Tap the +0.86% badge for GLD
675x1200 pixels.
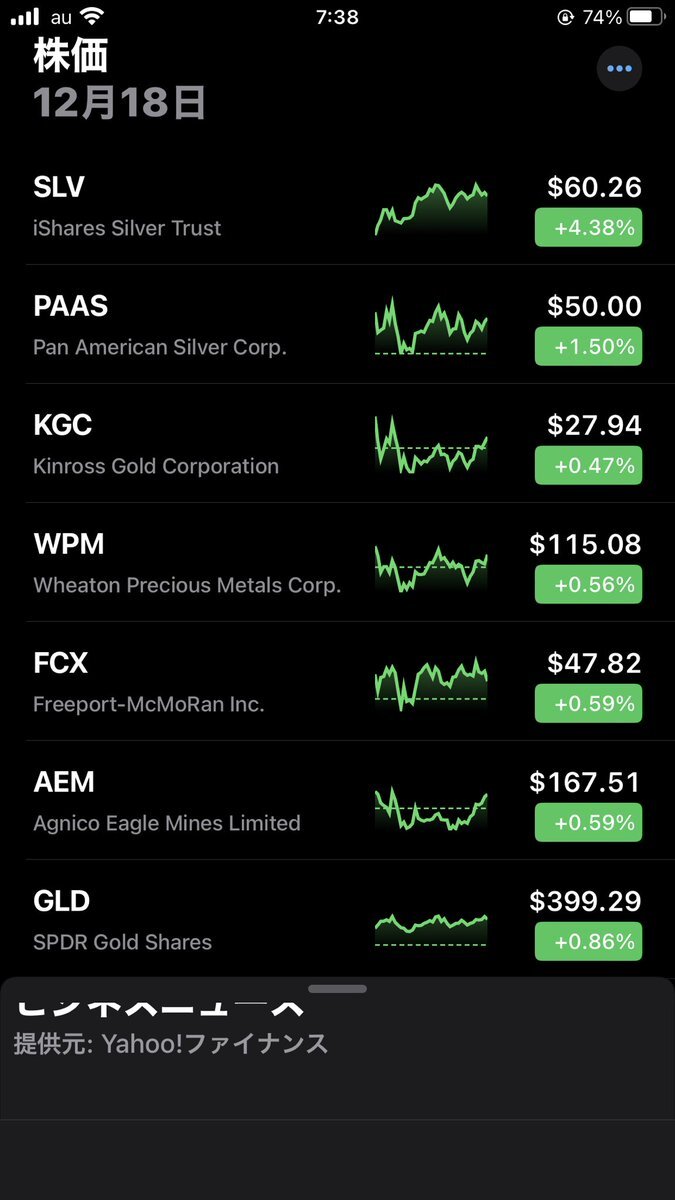pos(588,942)
